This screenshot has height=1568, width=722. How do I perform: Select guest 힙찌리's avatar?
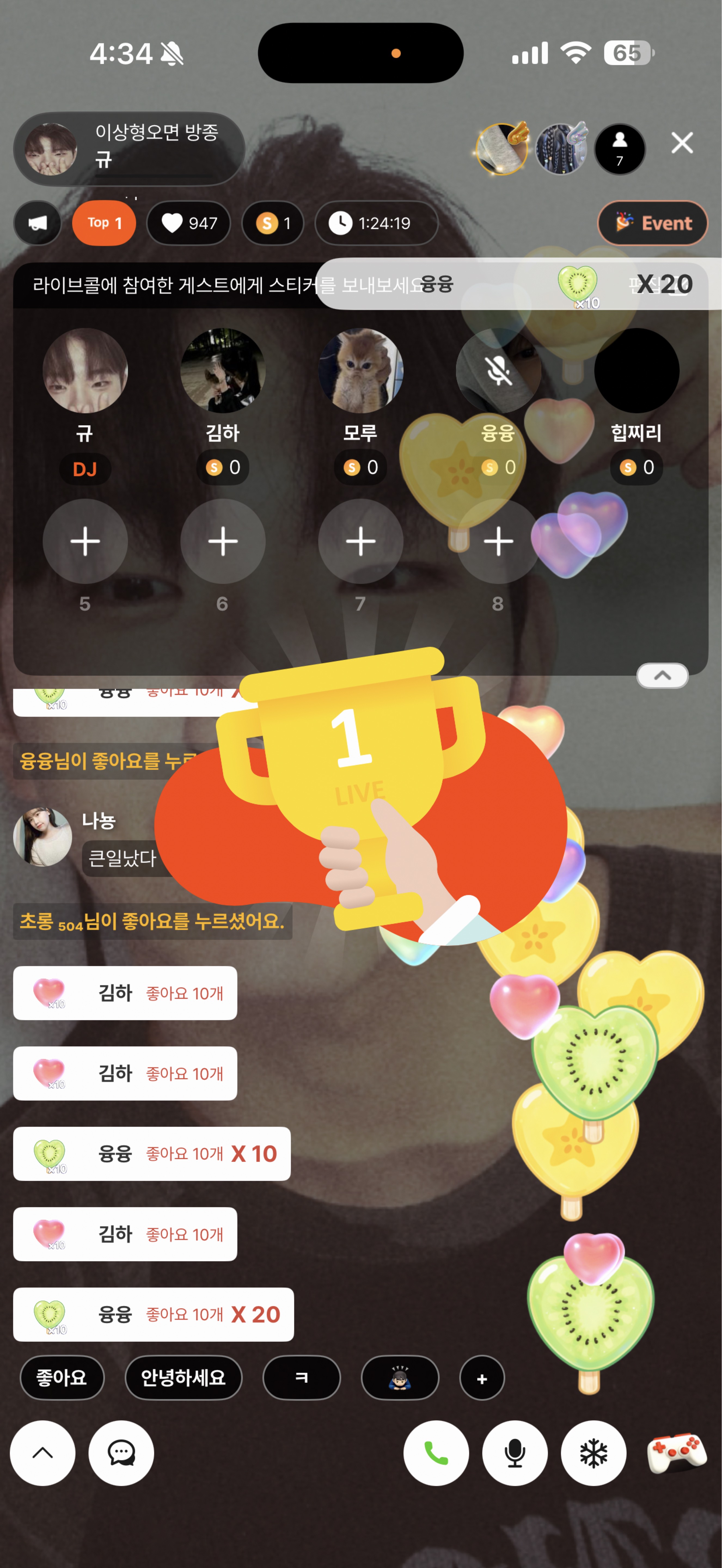point(636,370)
